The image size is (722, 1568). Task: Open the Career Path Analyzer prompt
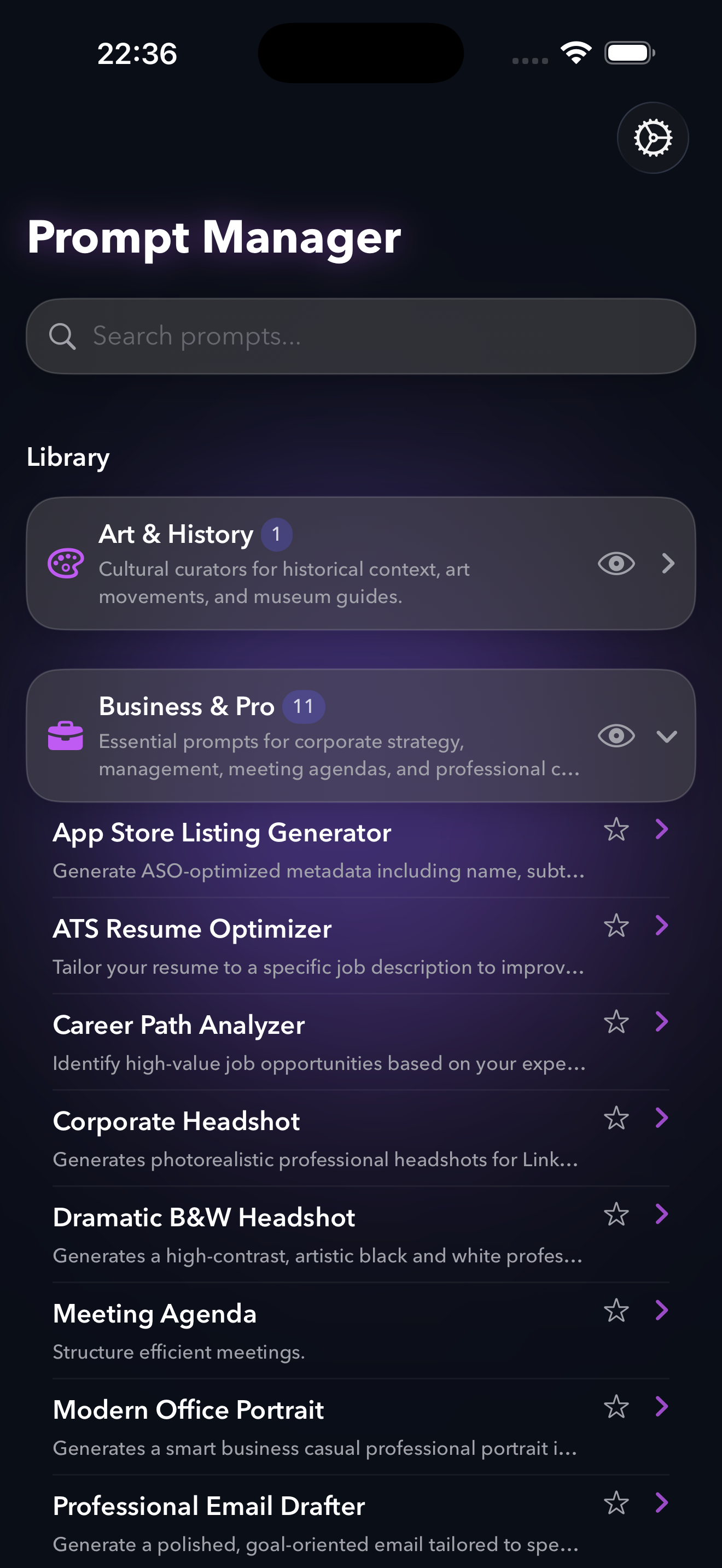coord(179,1025)
